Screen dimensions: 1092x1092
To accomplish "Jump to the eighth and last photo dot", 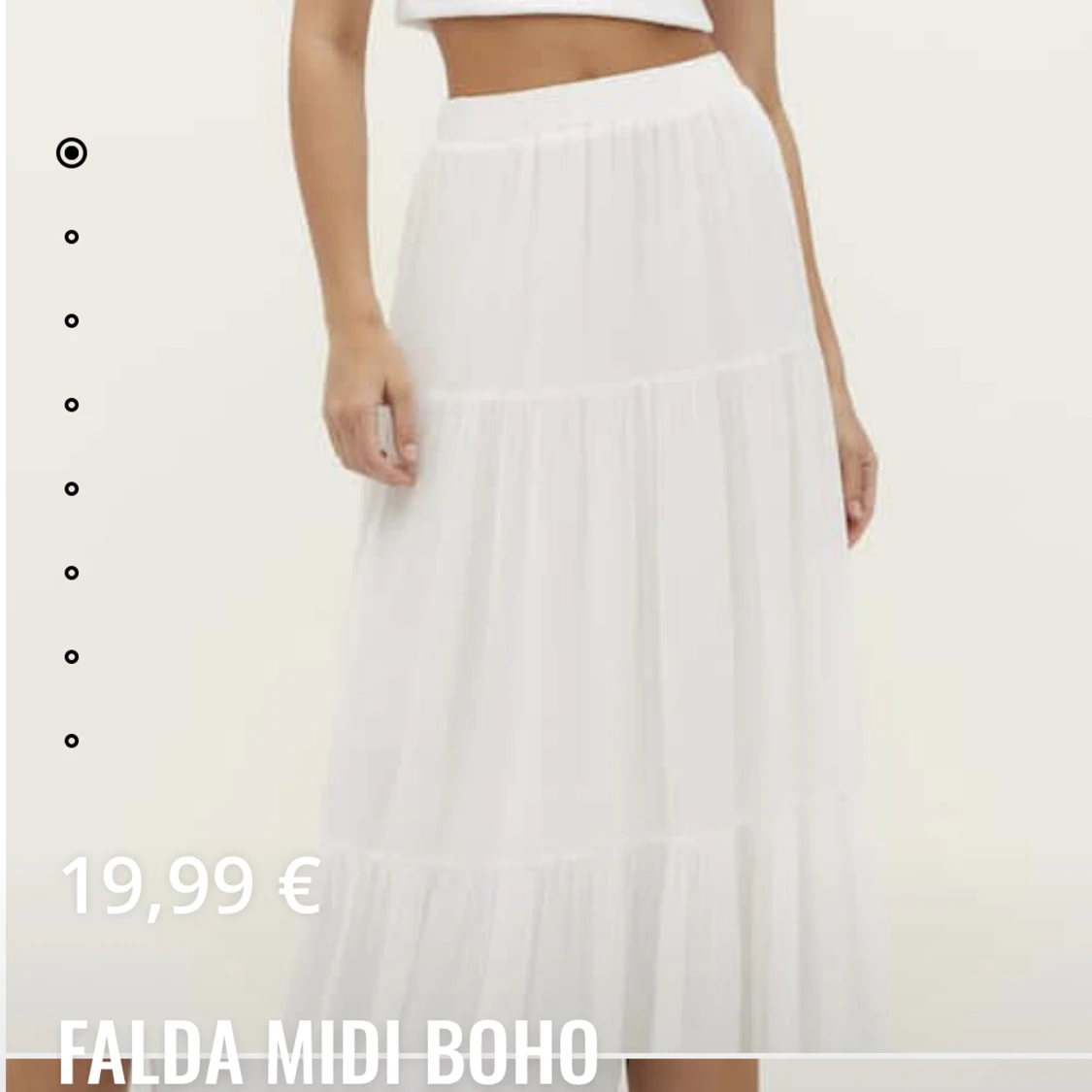I will point(72,741).
